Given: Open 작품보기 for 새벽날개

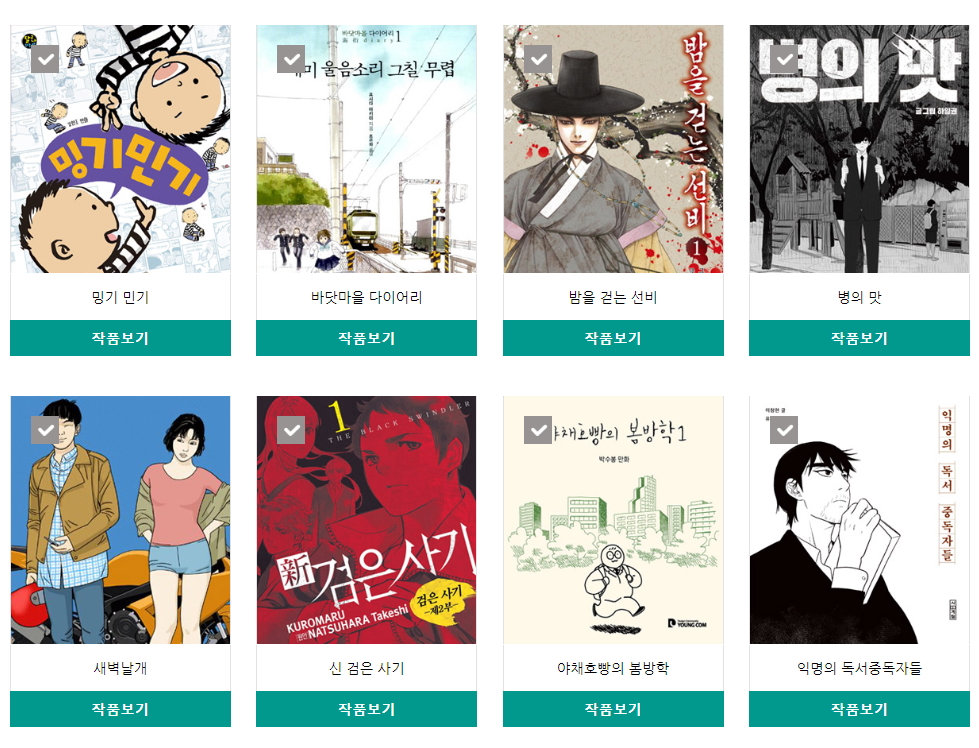Looking at the screenshot, I should 120,709.
